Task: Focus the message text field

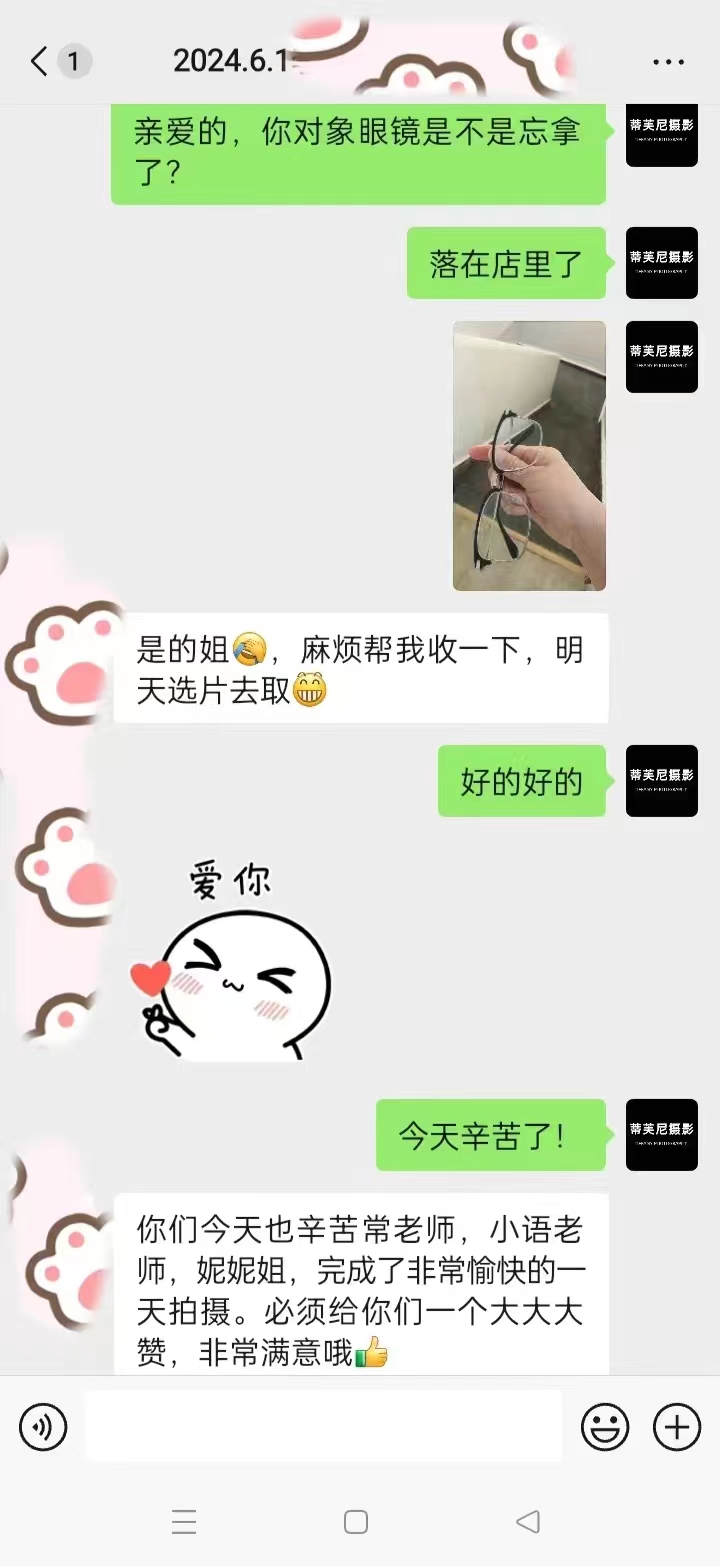Action: (x=323, y=1427)
